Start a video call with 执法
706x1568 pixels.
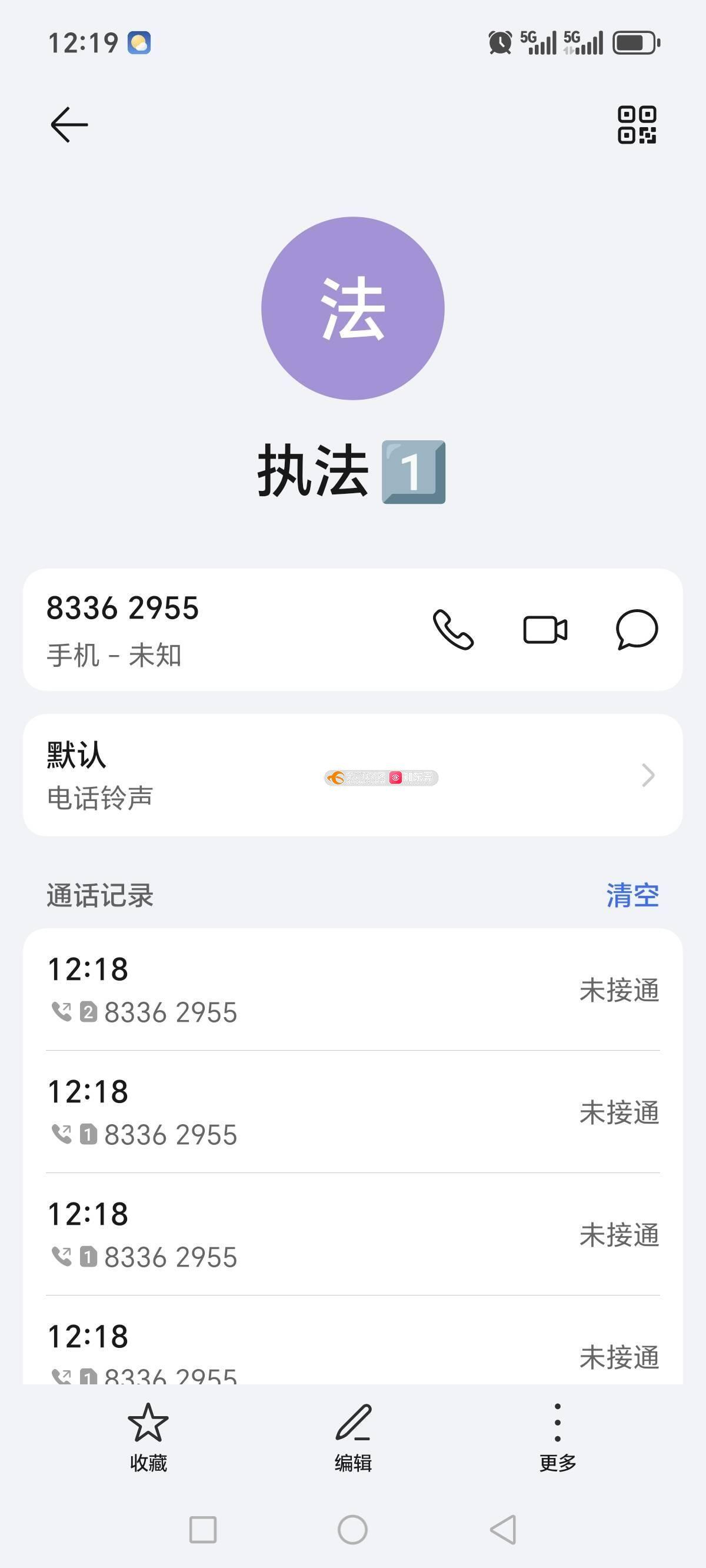point(545,629)
